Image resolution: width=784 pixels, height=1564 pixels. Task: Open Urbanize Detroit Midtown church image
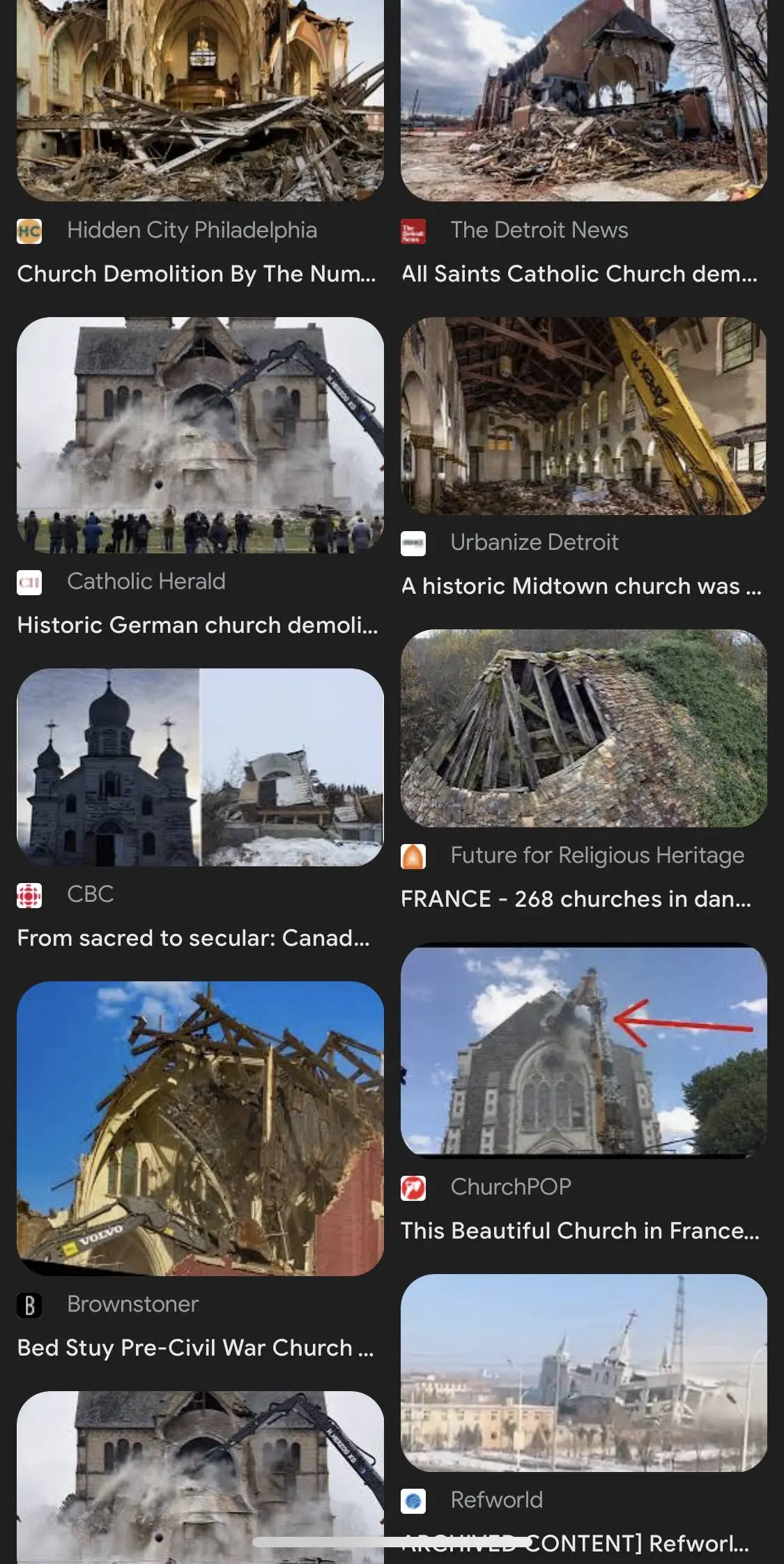click(583, 416)
